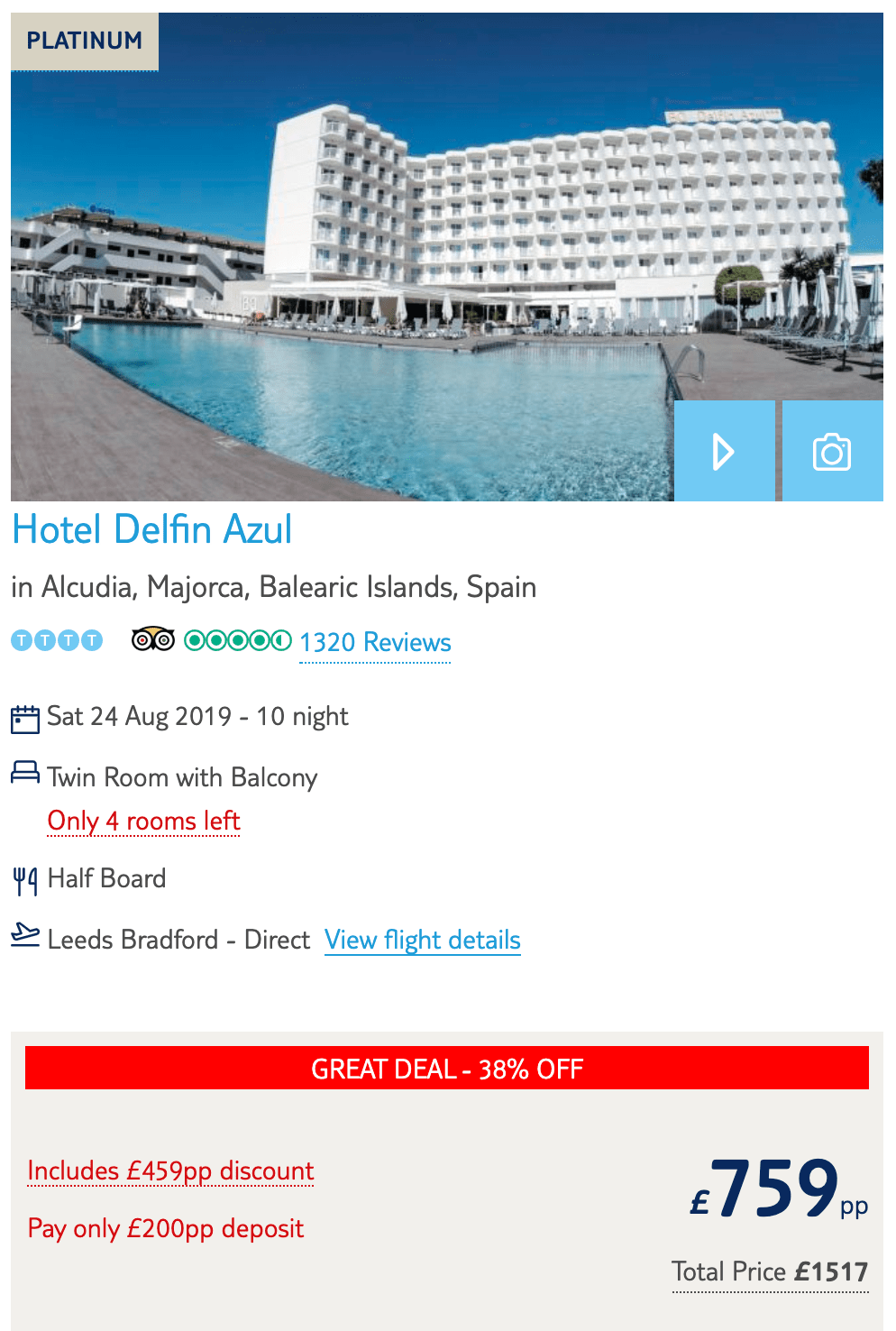Open the hotel photo gallery
This screenshot has width=896, height=1331.
coord(832,451)
